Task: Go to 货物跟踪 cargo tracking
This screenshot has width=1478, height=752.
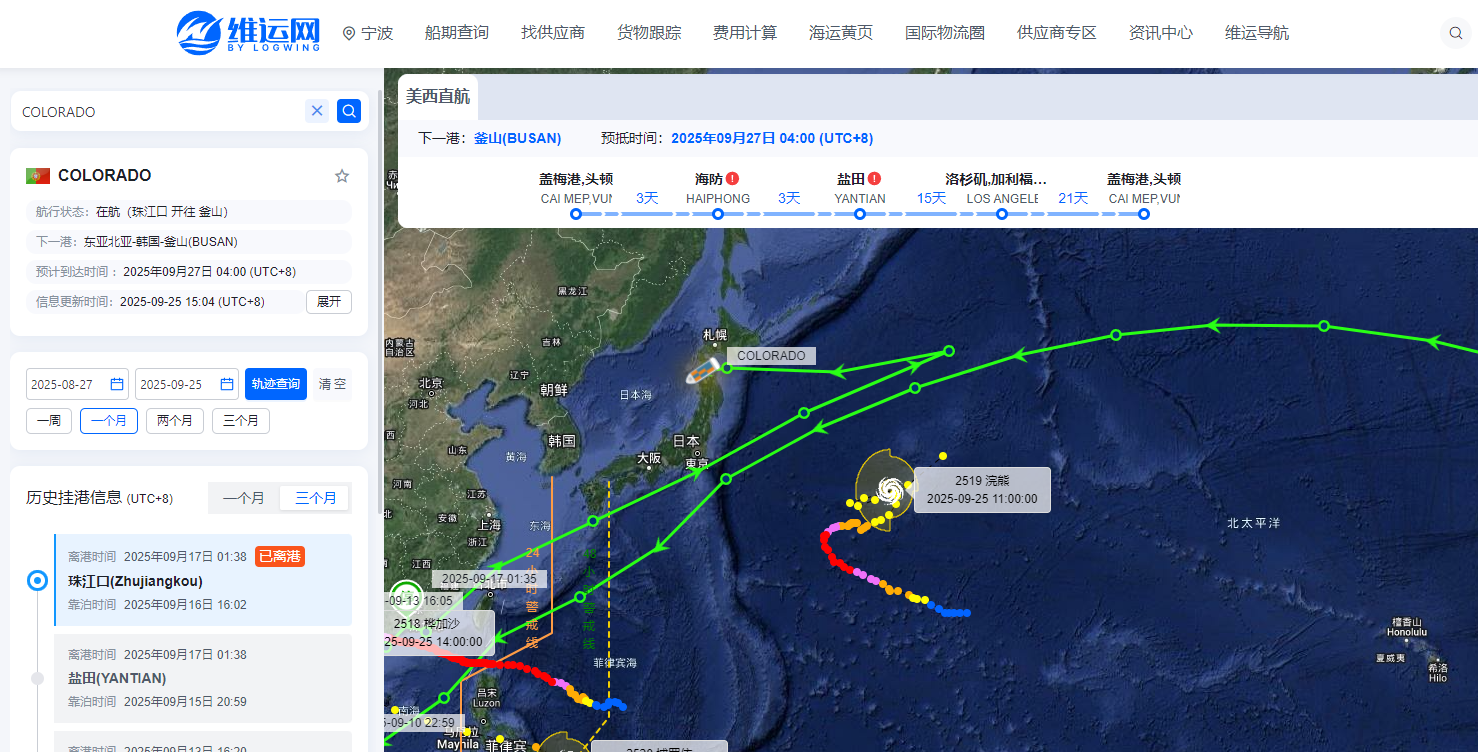Action: (x=649, y=33)
